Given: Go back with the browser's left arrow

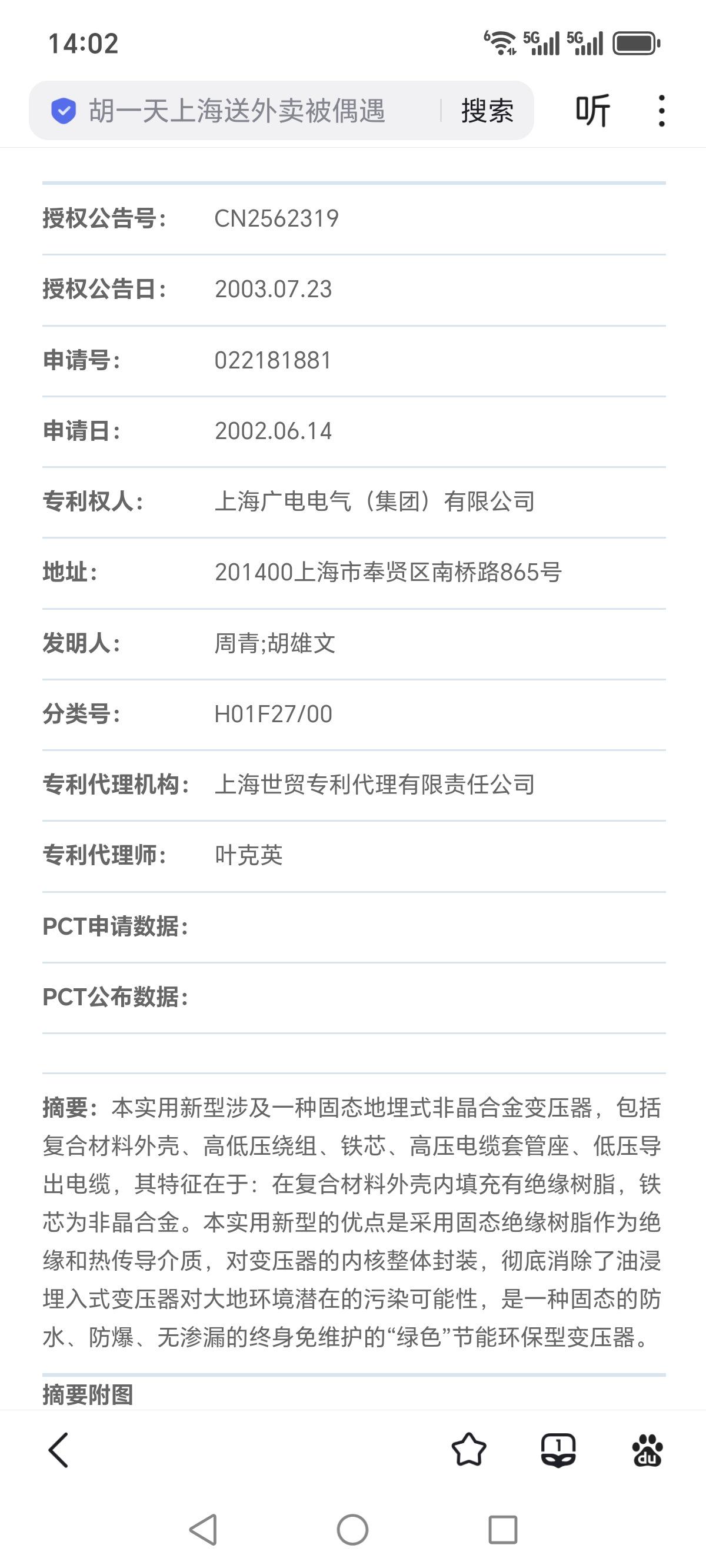Looking at the screenshot, I should pos(58,1450).
